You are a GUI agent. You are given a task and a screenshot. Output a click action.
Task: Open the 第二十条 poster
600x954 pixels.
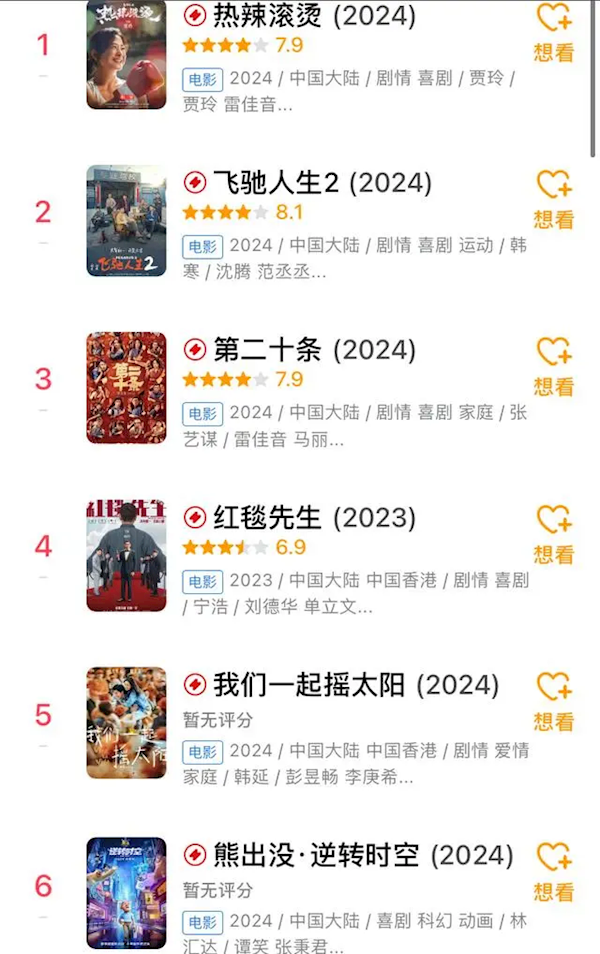point(126,388)
